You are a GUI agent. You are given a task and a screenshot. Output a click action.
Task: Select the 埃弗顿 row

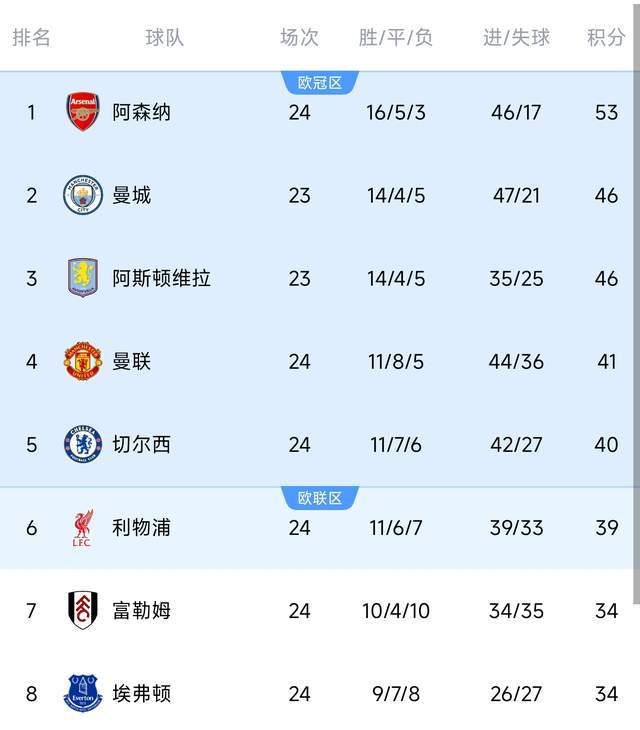click(x=141, y=693)
